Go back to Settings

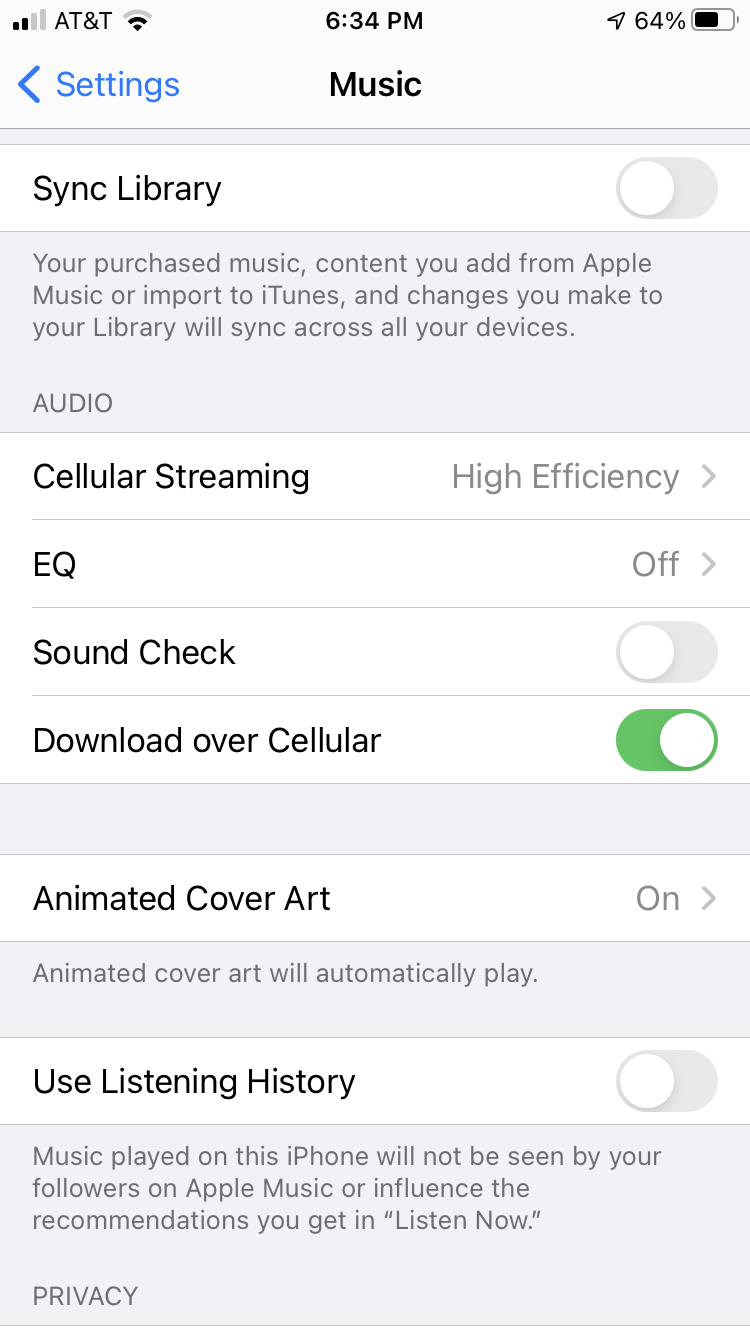(99, 85)
